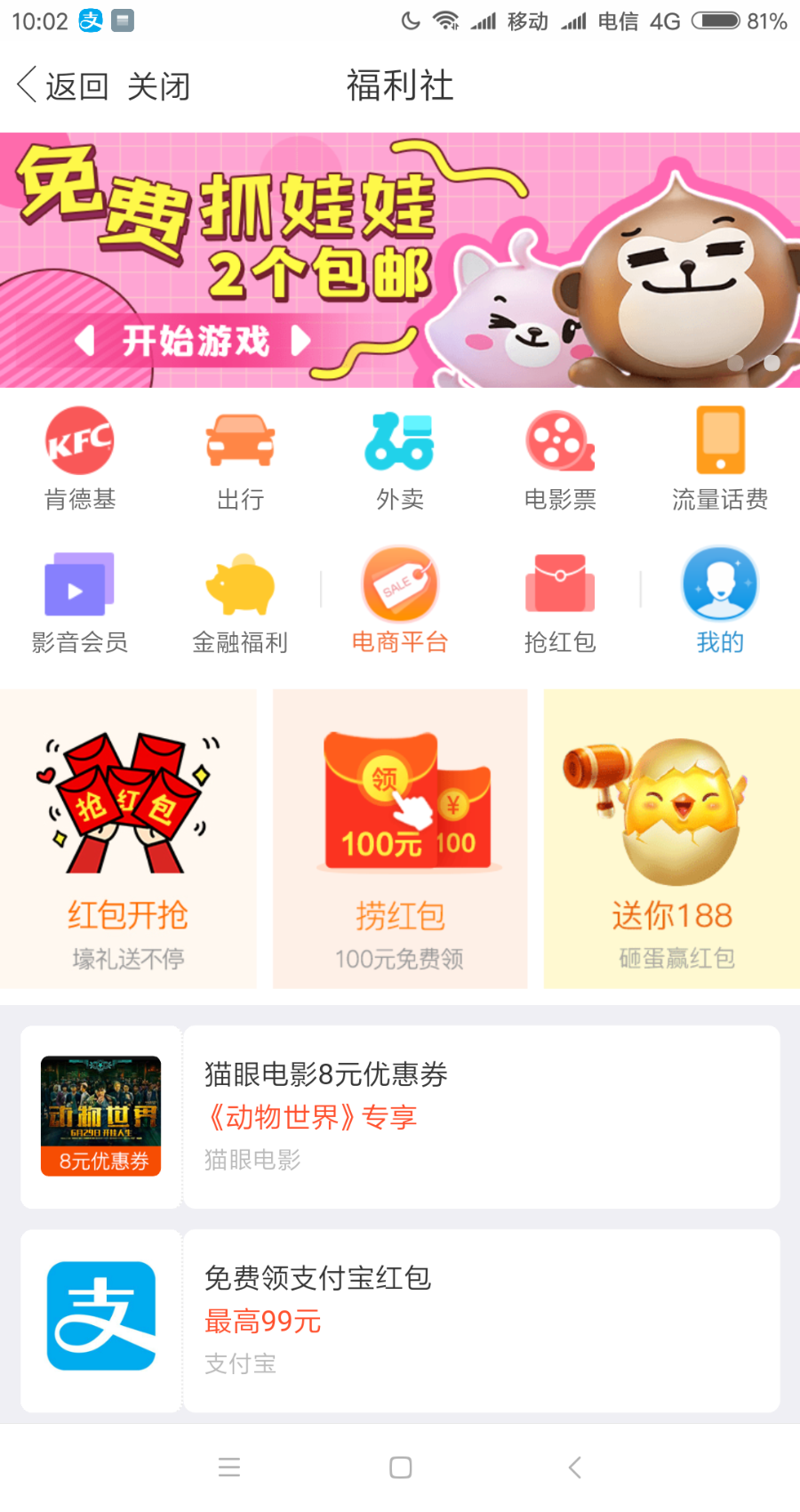Switch to 电商平台 section
800x1512 pixels.
[400, 602]
